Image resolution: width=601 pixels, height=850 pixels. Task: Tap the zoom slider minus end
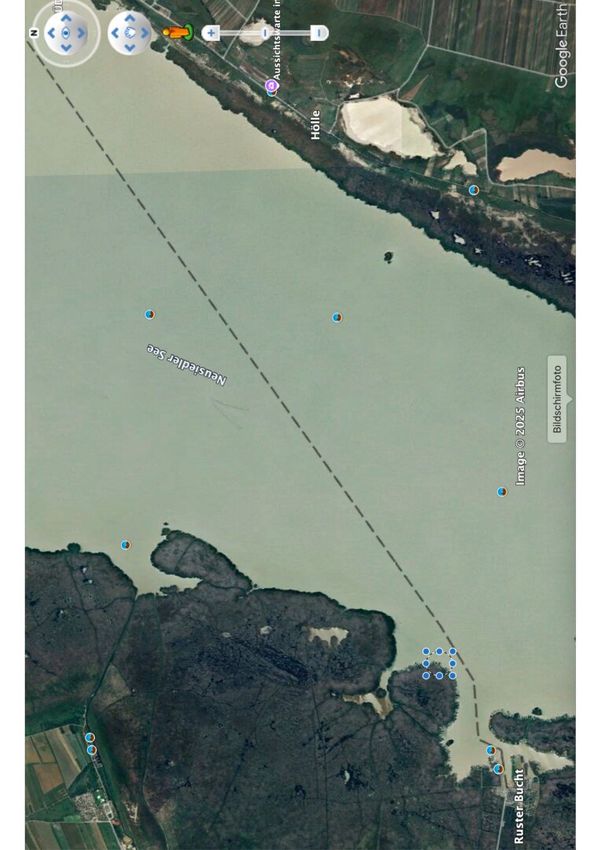point(320,33)
